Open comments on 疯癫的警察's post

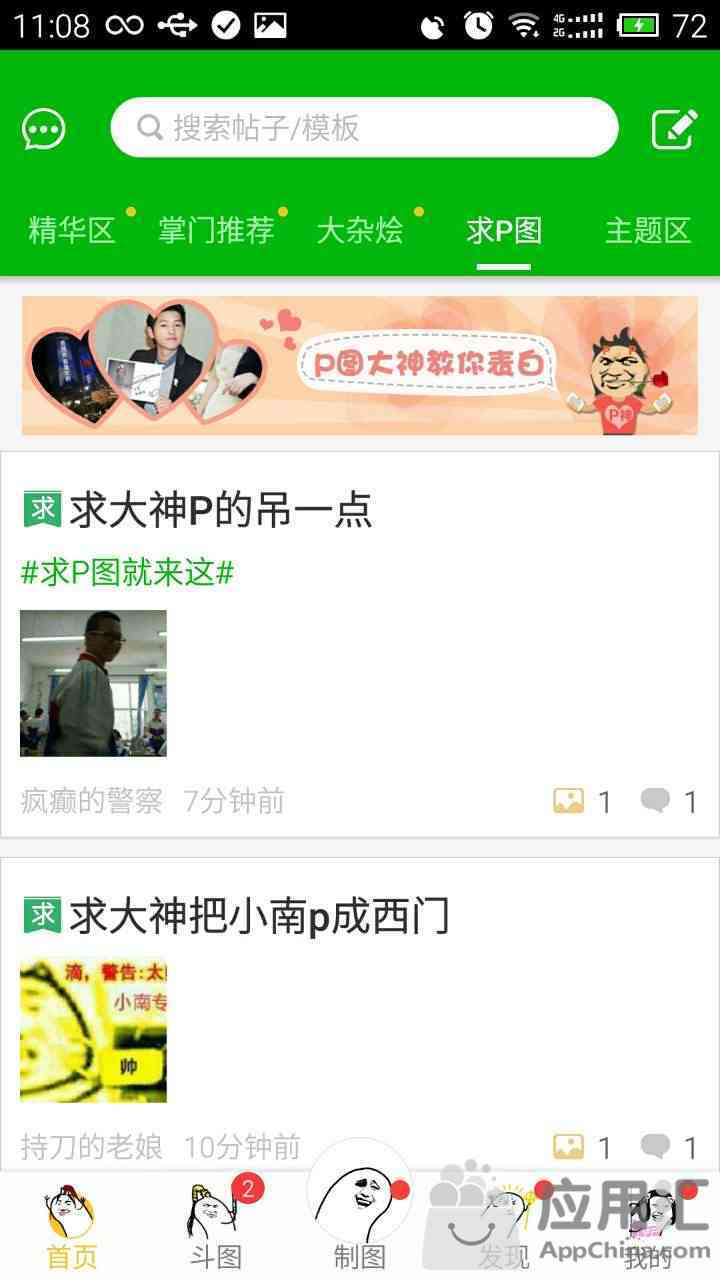tap(670, 801)
